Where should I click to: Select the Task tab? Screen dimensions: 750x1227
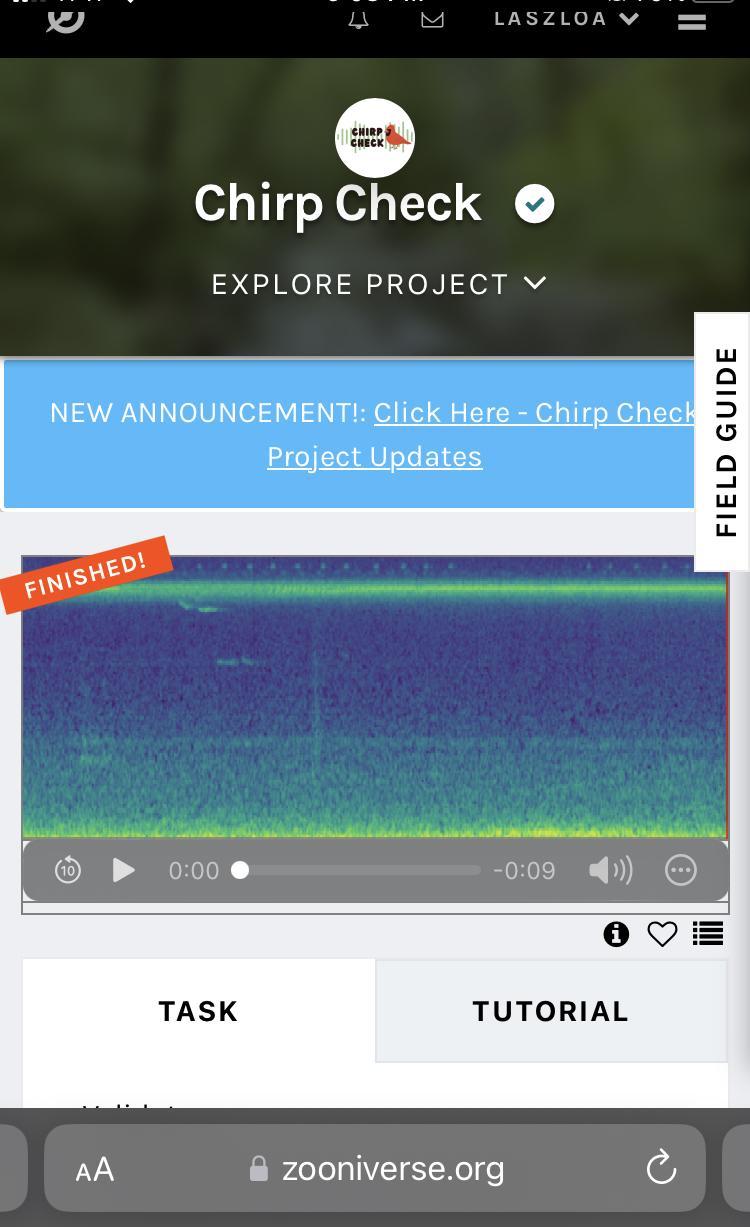point(198,1011)
